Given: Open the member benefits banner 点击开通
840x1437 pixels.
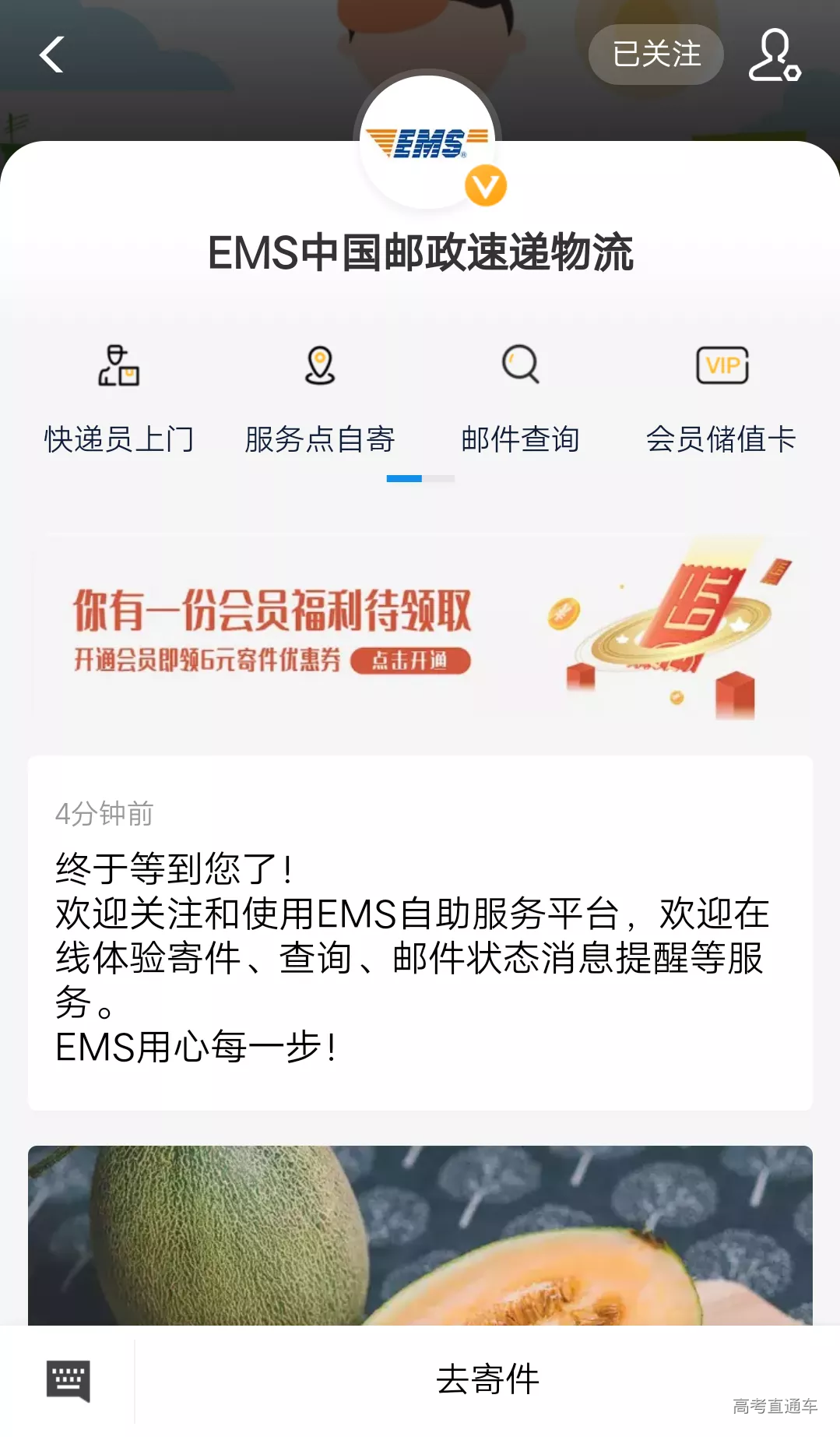Looking at the screenshot, I should (x=410, y=660).
